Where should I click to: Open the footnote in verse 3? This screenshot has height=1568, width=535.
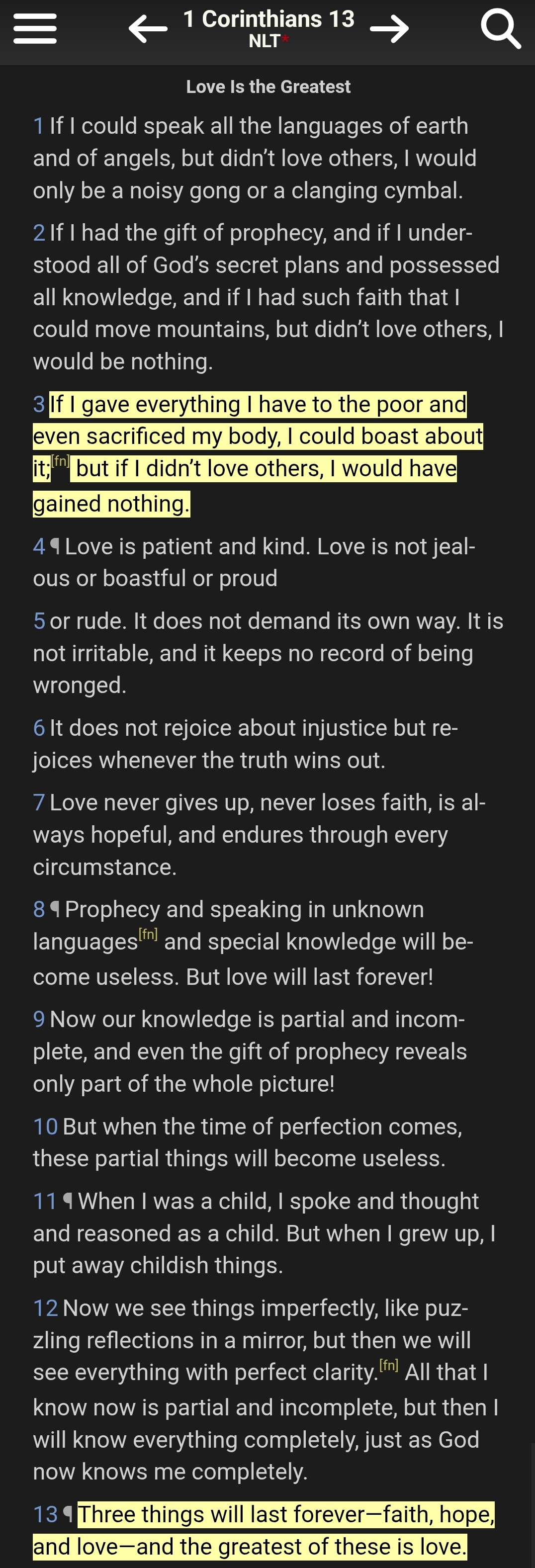(x=60, y=461)
